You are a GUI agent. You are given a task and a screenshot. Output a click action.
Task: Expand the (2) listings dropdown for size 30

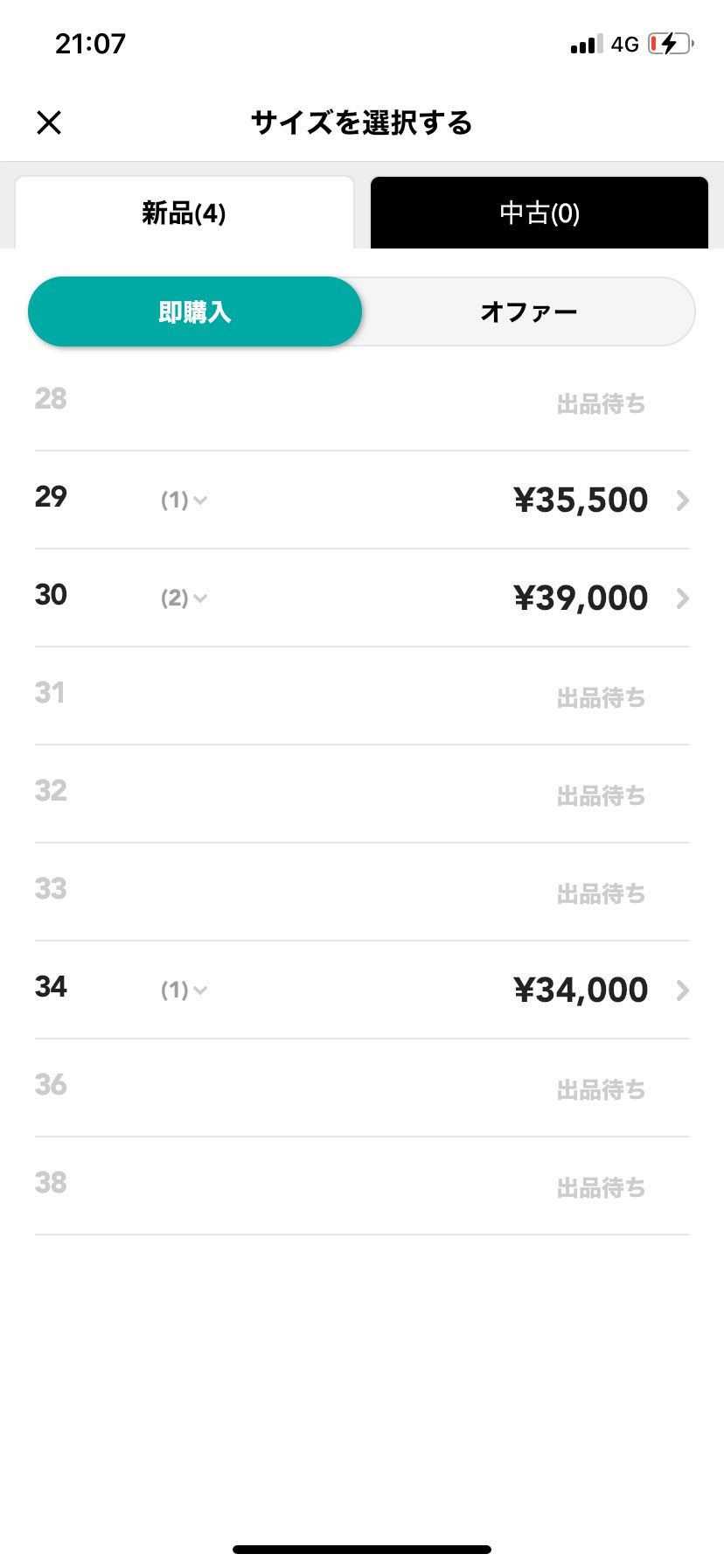[x=184, y=598]
